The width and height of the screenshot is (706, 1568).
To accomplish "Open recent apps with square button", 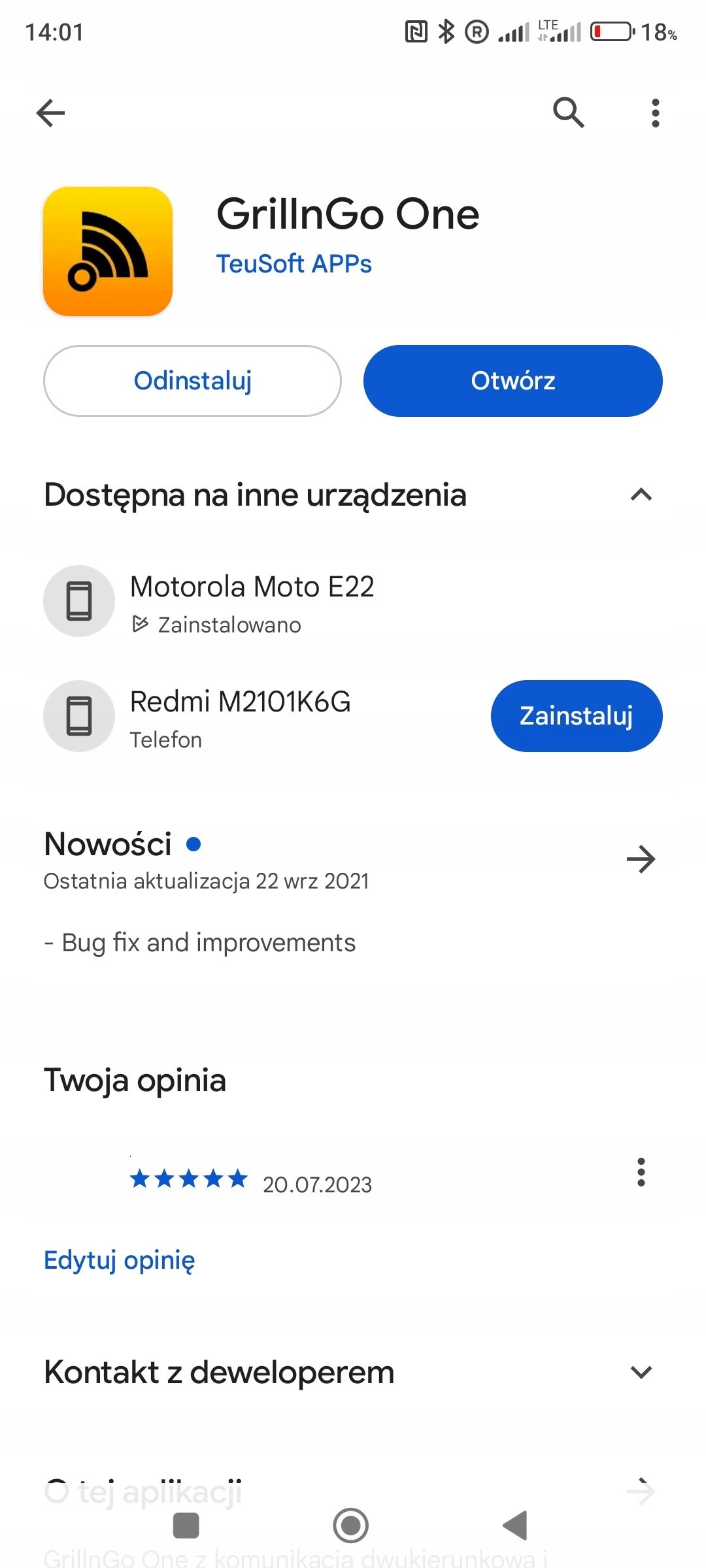I will (186, 1526).
